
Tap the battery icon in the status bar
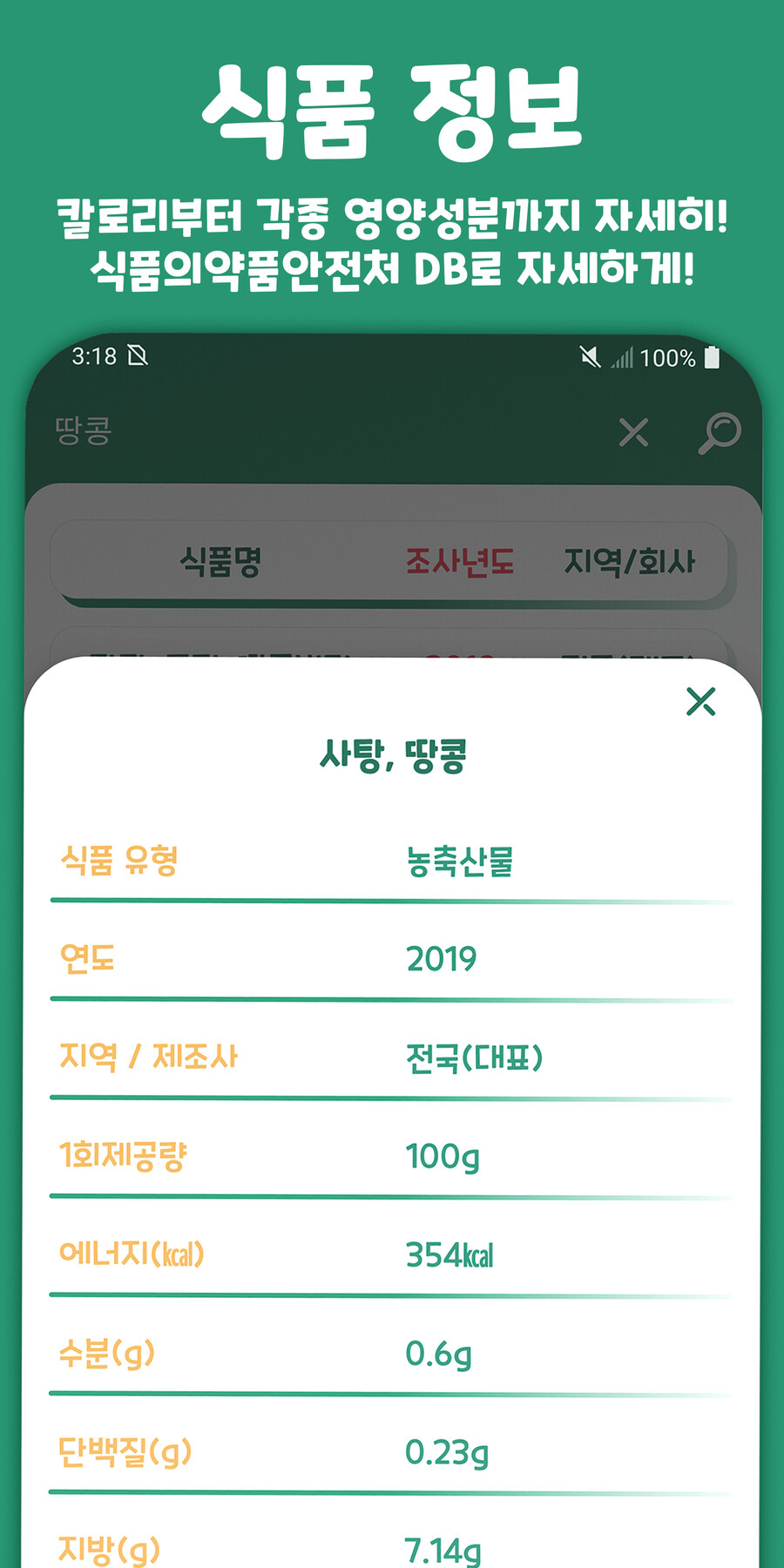714,355
